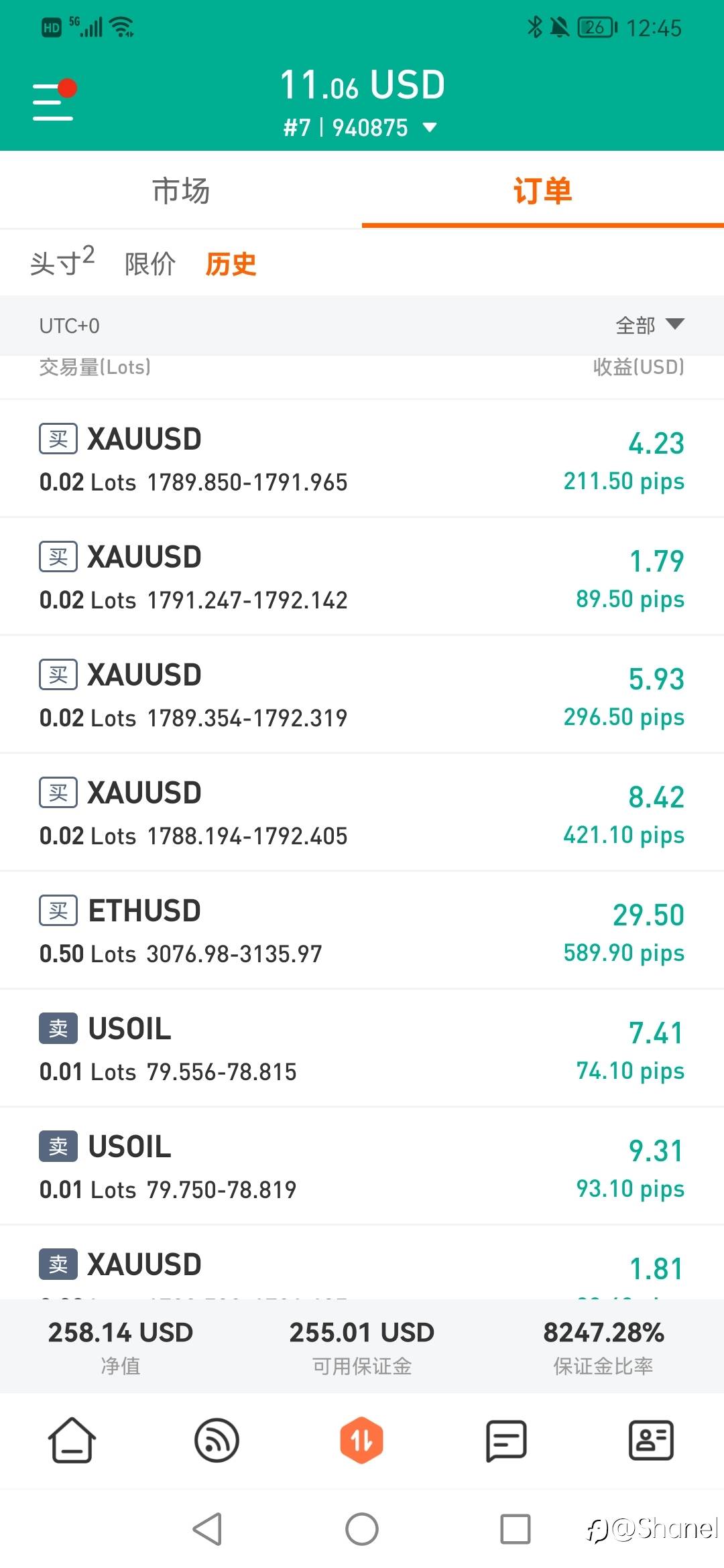Open the hamburger drawer menu

point(54,101)
